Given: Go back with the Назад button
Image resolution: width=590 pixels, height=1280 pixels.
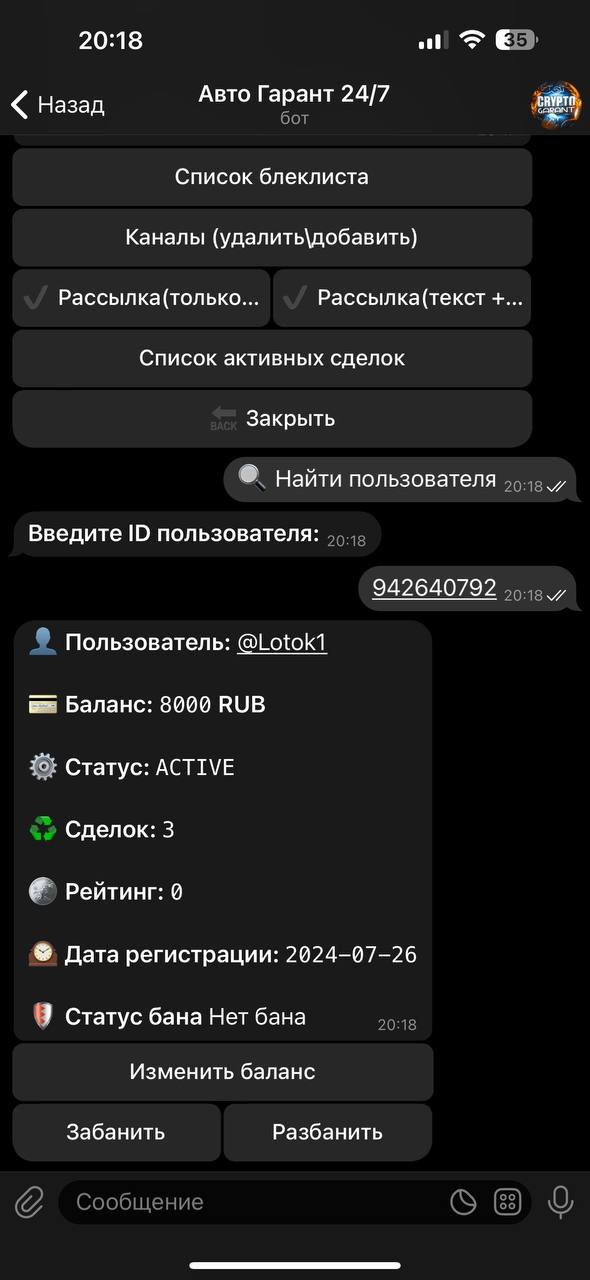Looking at the screenshot, I should tap(57, 104).
